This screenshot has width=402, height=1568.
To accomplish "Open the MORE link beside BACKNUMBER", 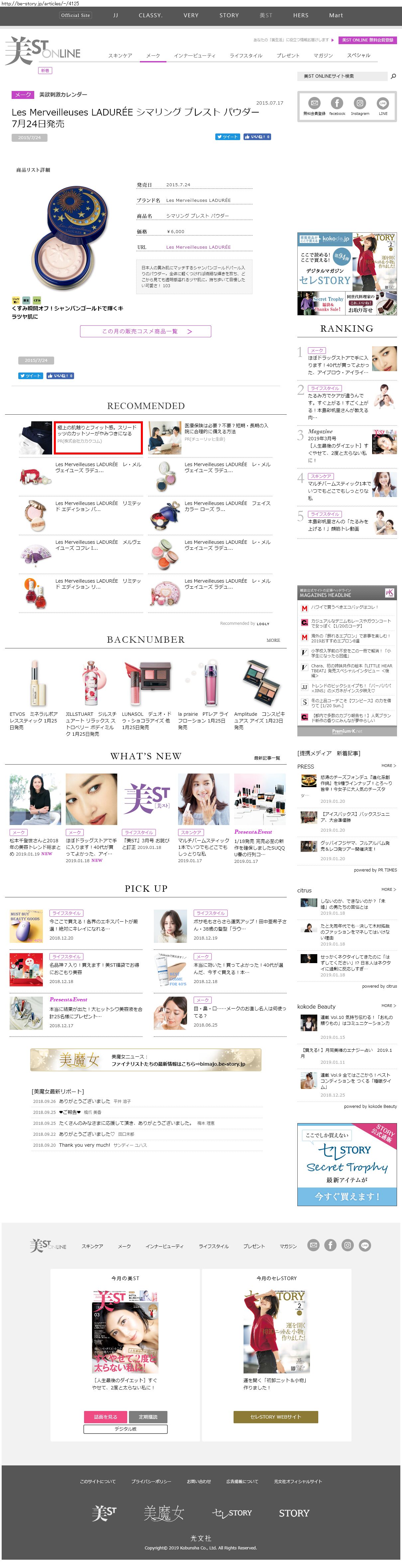I will 273,640.
